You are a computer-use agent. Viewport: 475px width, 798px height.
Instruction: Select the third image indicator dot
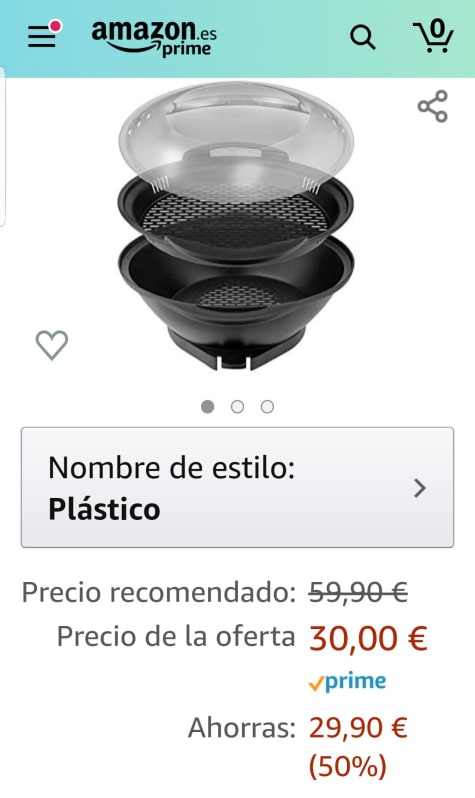pos(267,407)
